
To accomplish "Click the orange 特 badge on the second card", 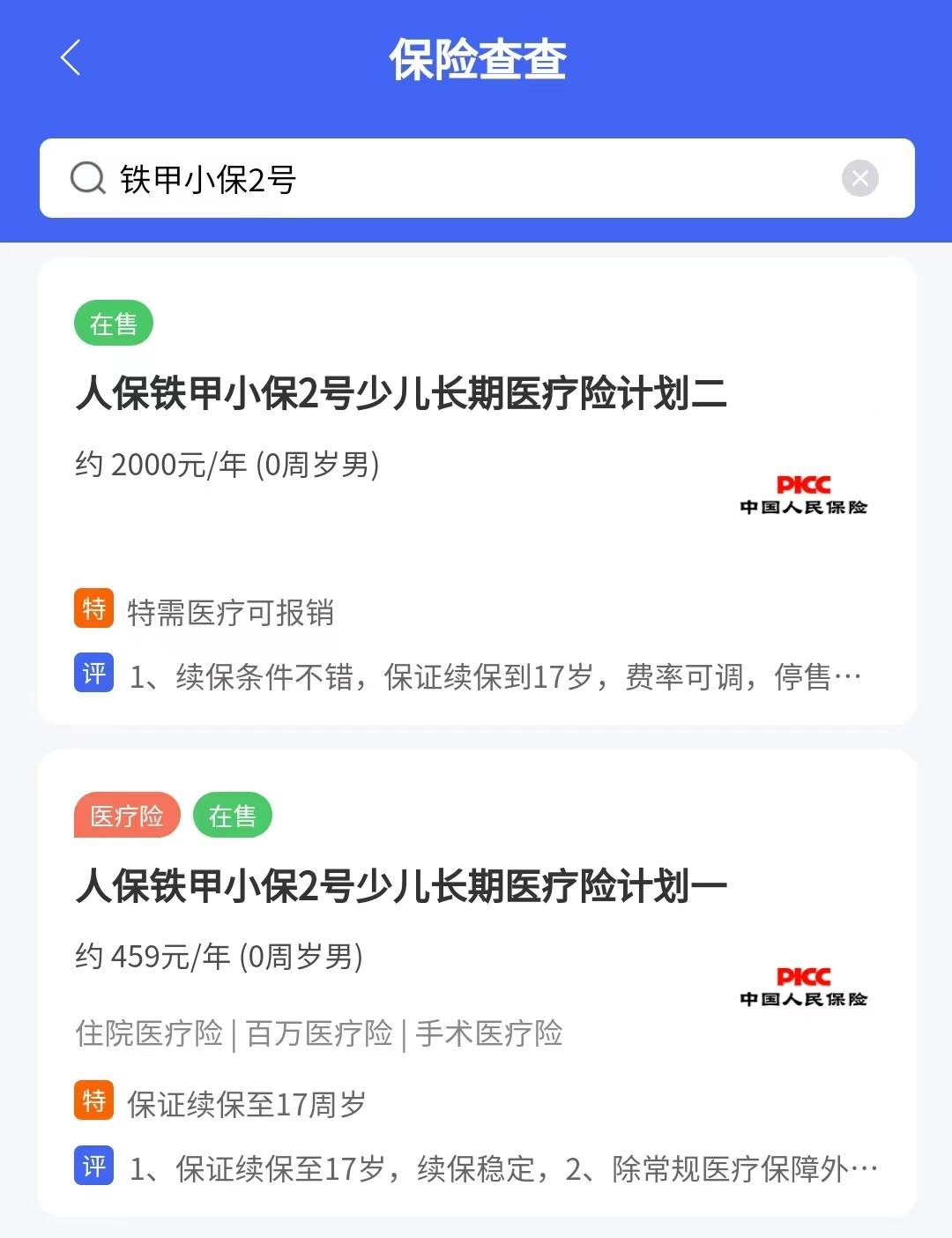I will pyautogui.click(x=93, y=1100).
